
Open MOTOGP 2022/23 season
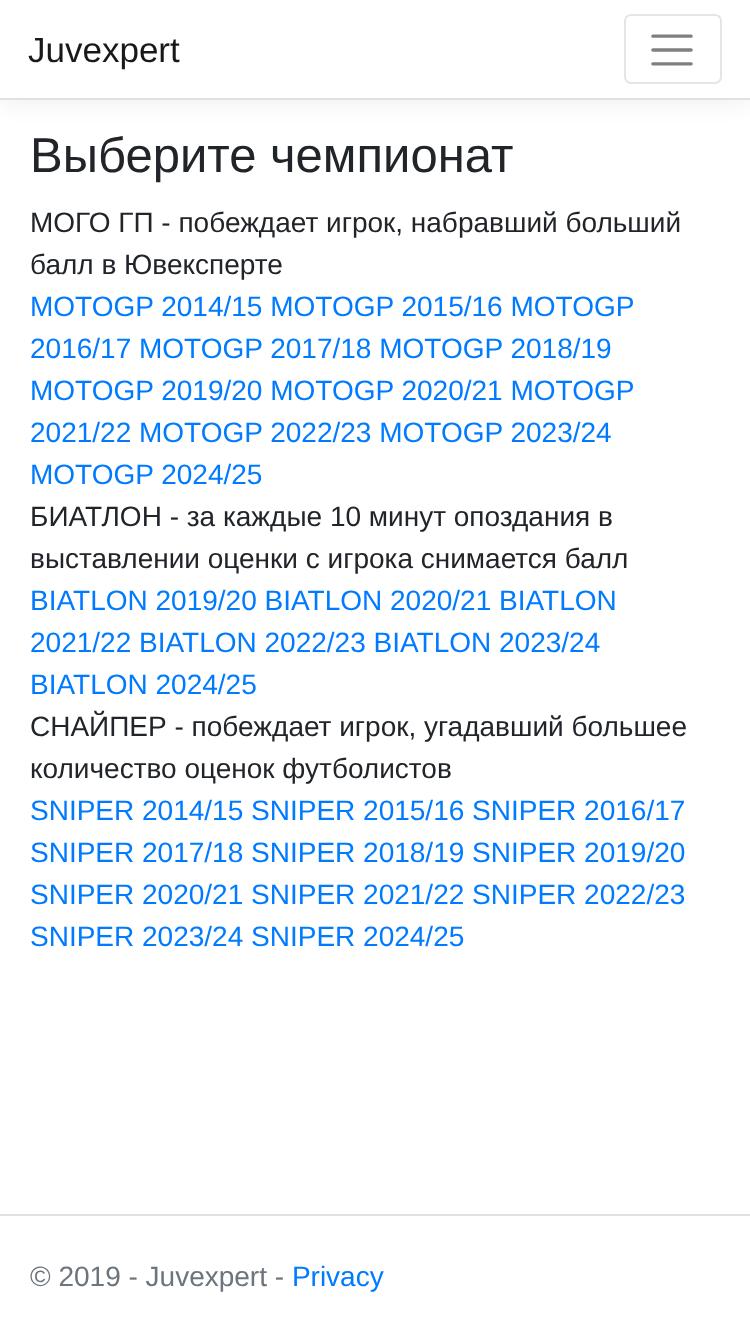(x=255, y=433)
